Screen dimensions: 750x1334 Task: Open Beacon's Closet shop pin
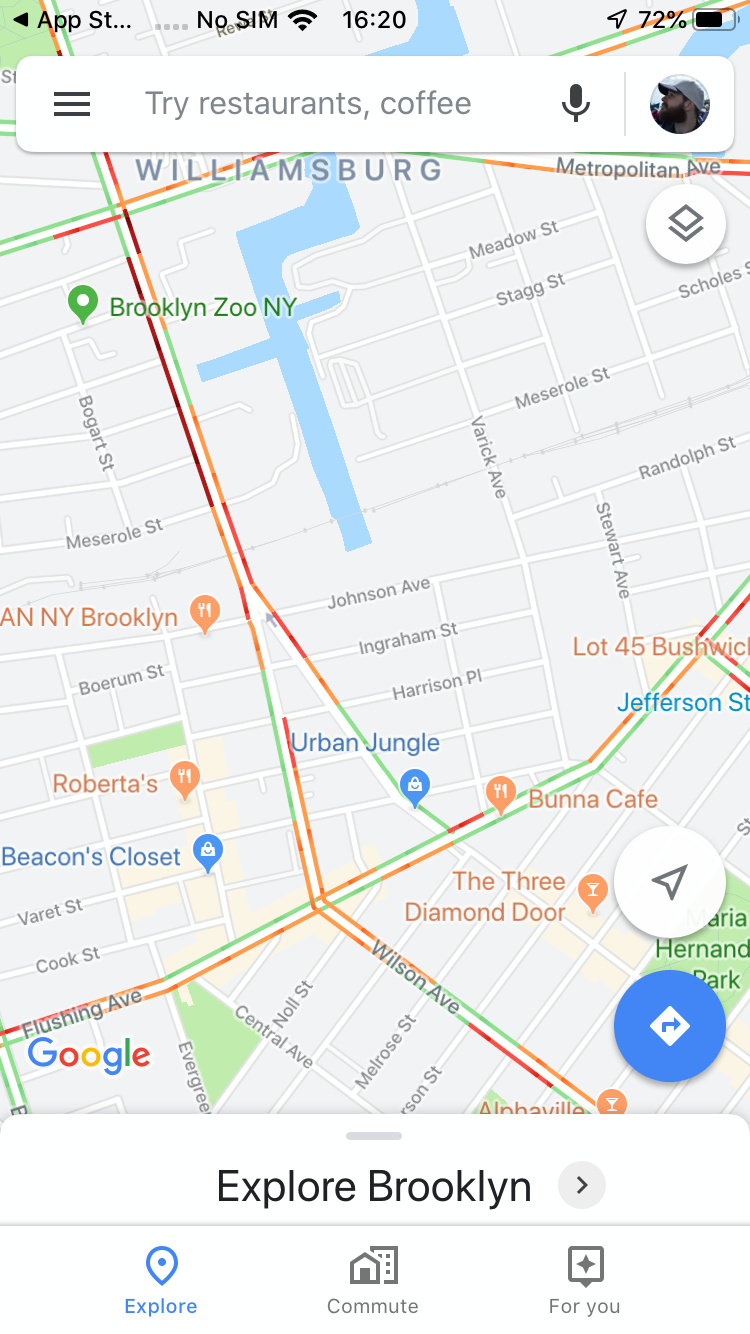click(208, 853)
